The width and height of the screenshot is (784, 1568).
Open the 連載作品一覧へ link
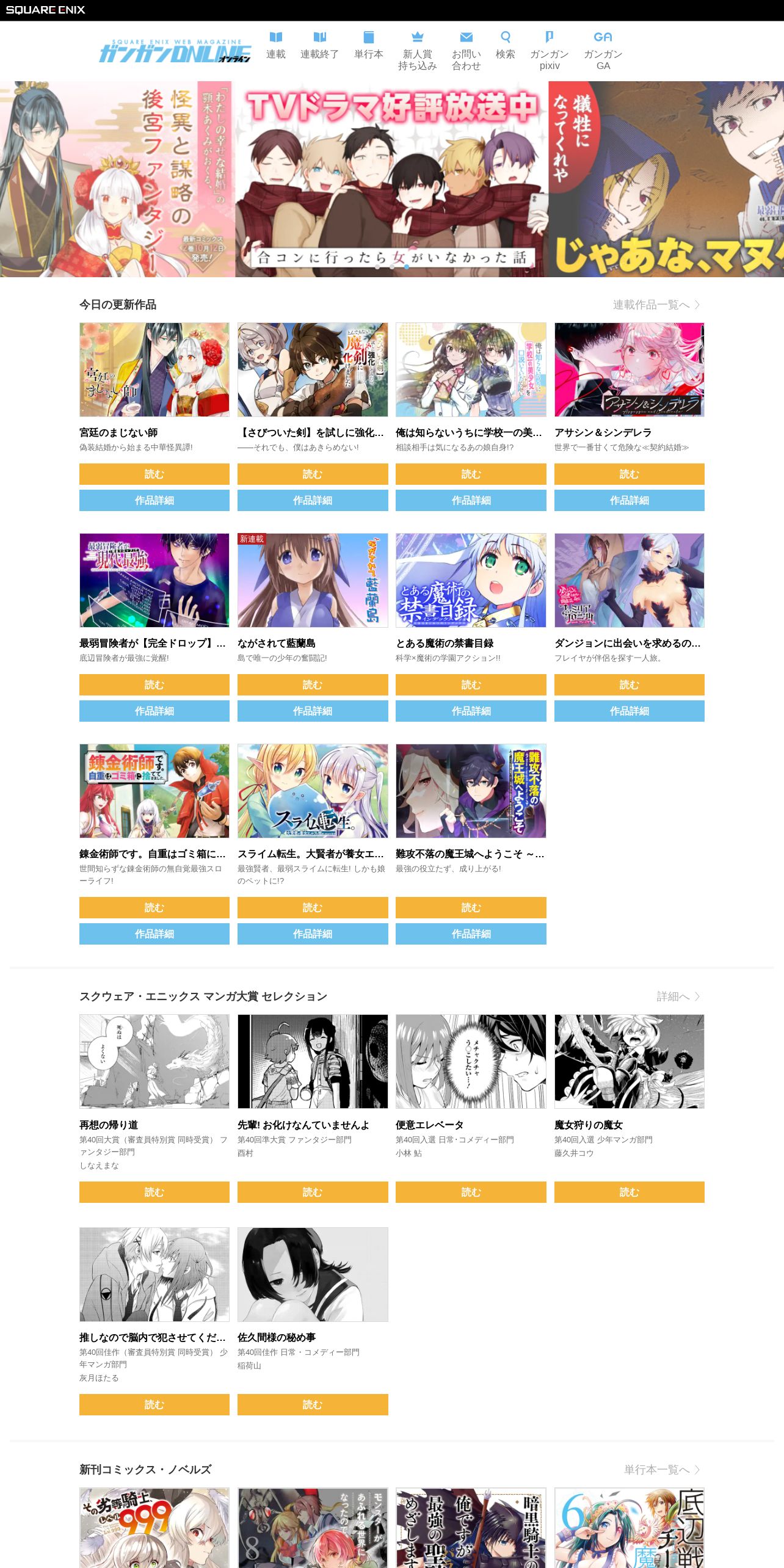tap(656, 305)
